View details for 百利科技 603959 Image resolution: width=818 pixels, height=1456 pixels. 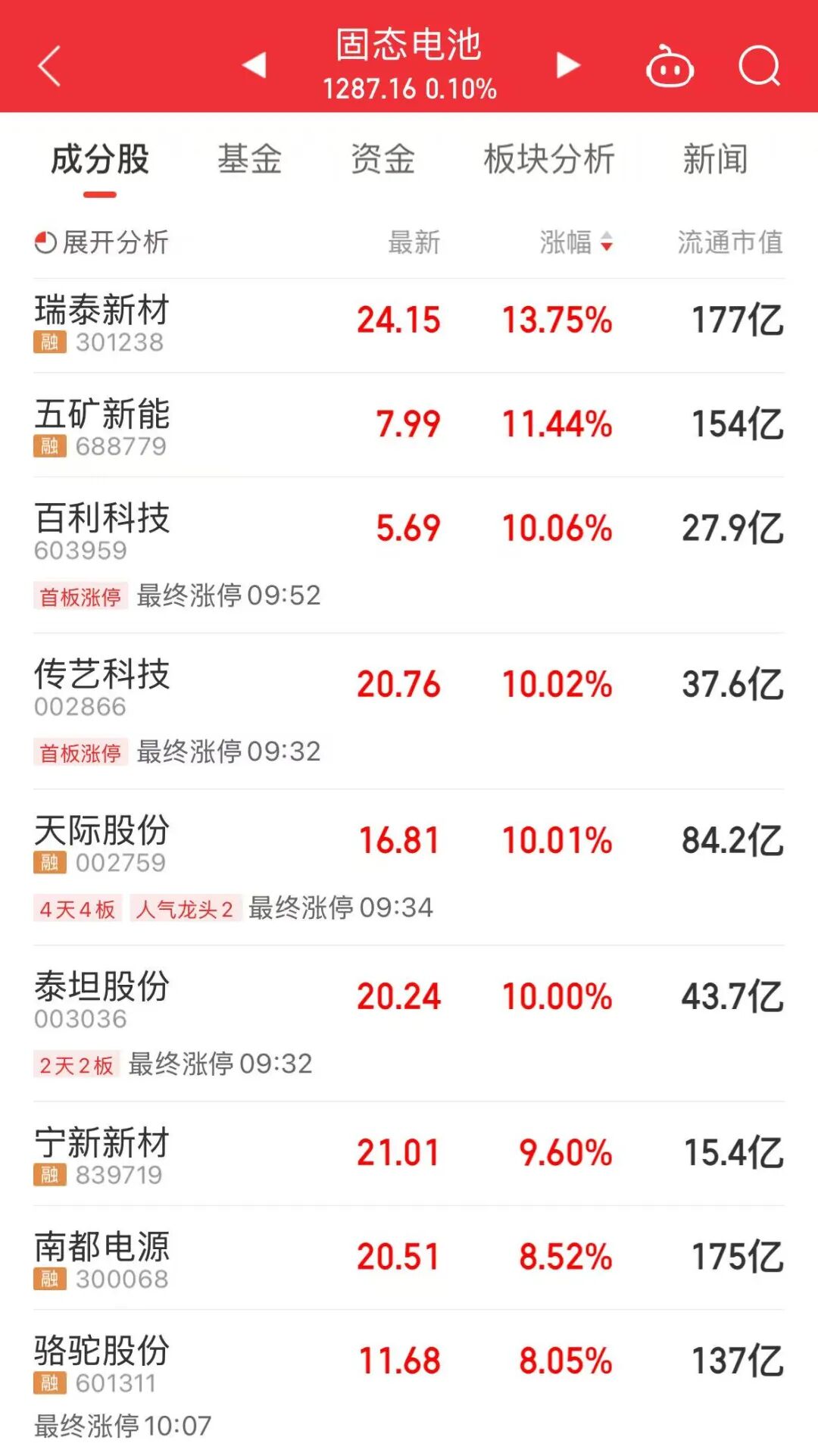(x=102, y=532)
